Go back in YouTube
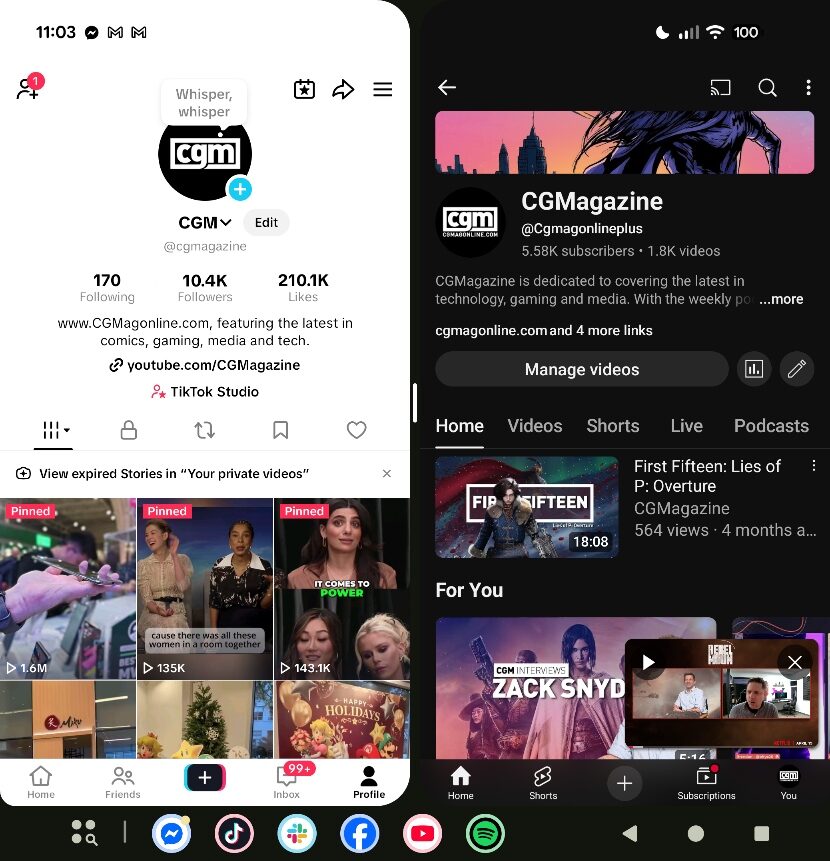 [447, 88]
